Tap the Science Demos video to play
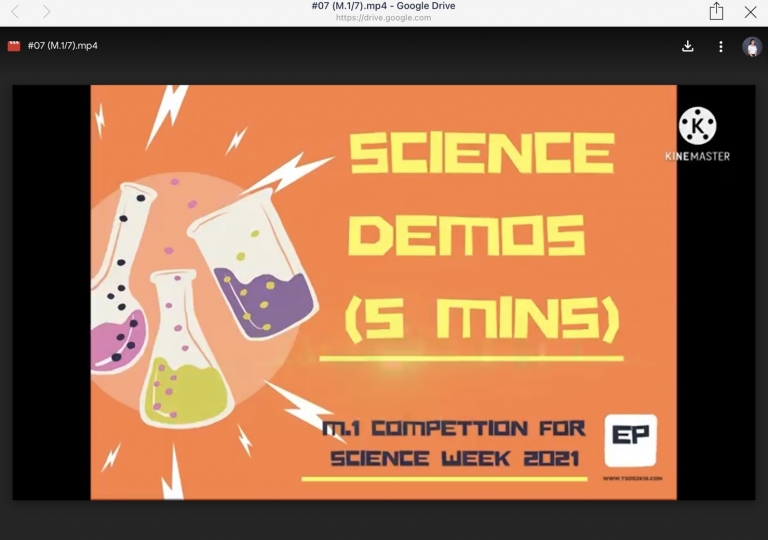This screenshot has height=540, width=768. click(x=383, y=292)
